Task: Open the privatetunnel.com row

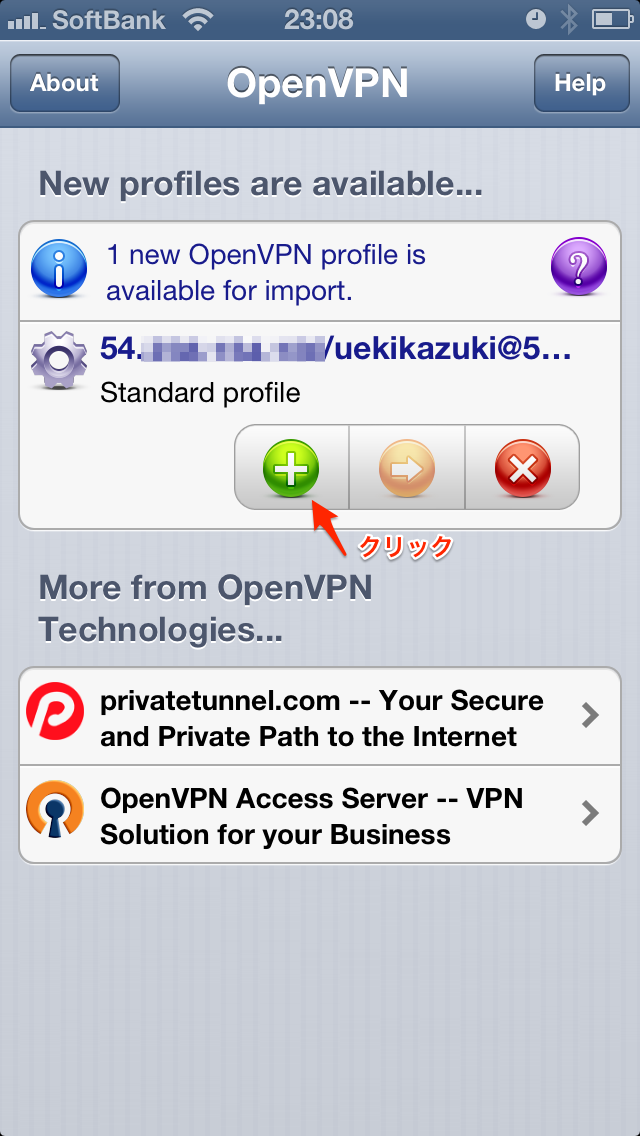Action: (x=320, y=717)
